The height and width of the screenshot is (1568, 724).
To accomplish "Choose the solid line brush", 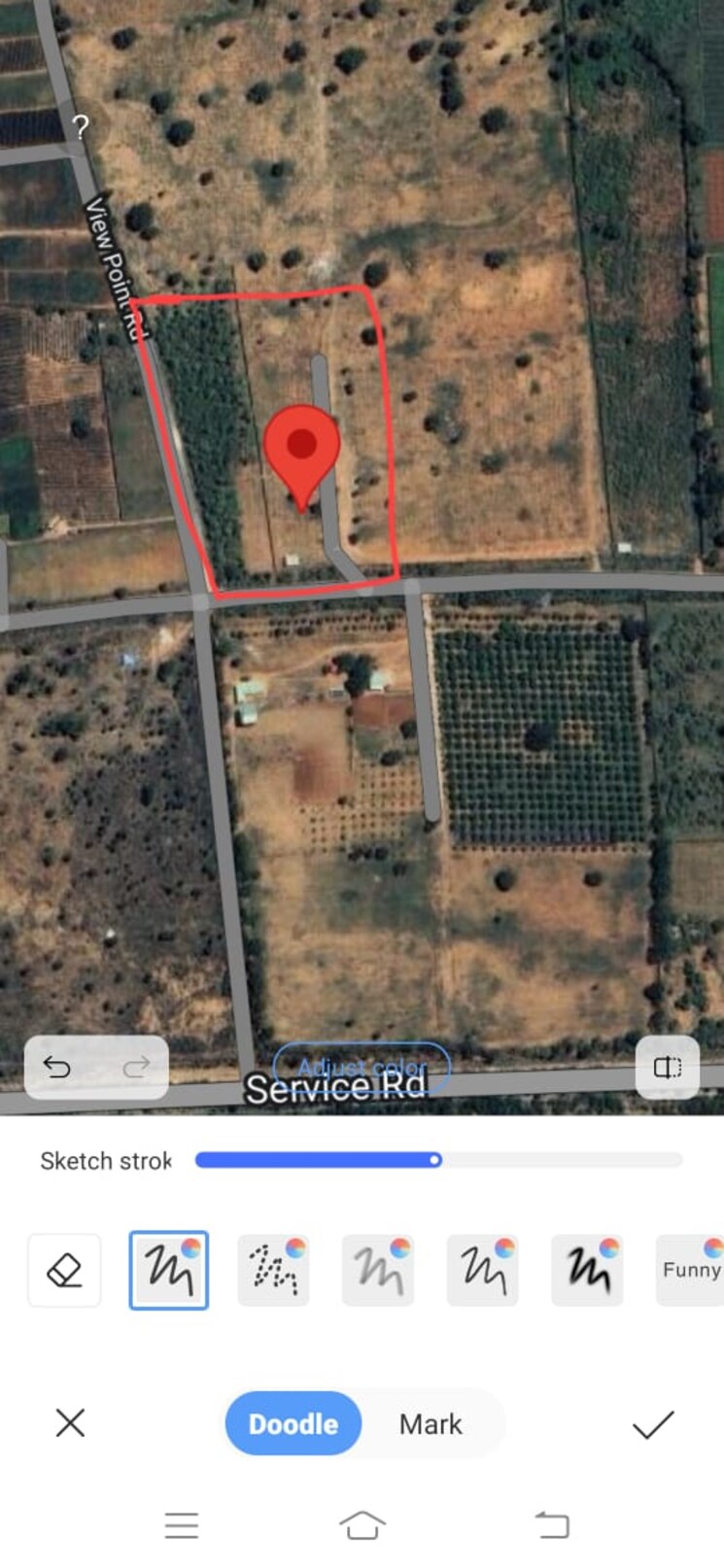I will point(169,1270).
